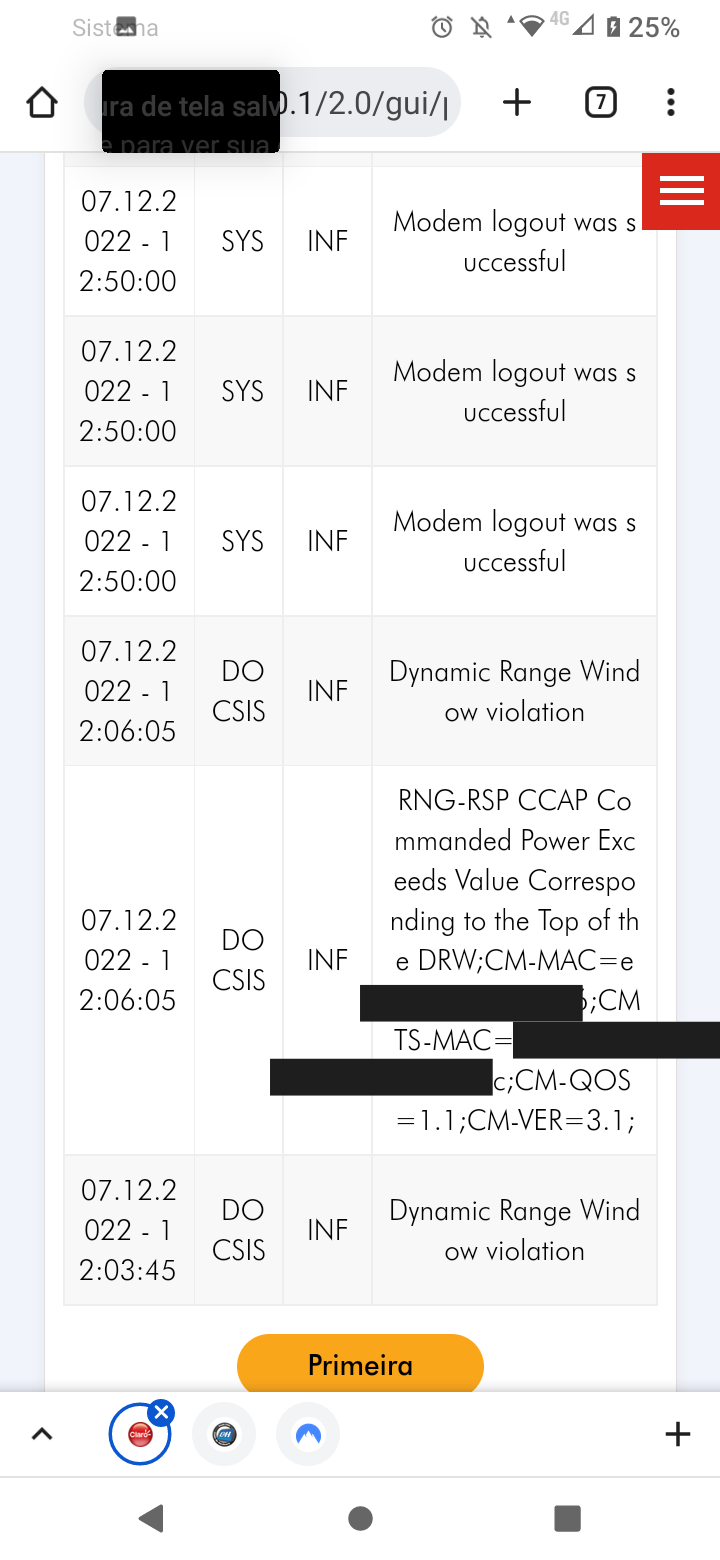Viewport: 720px width, 1560px height.
Task: Switch to the second tab in strip
Action: [x=224, y=1435]
